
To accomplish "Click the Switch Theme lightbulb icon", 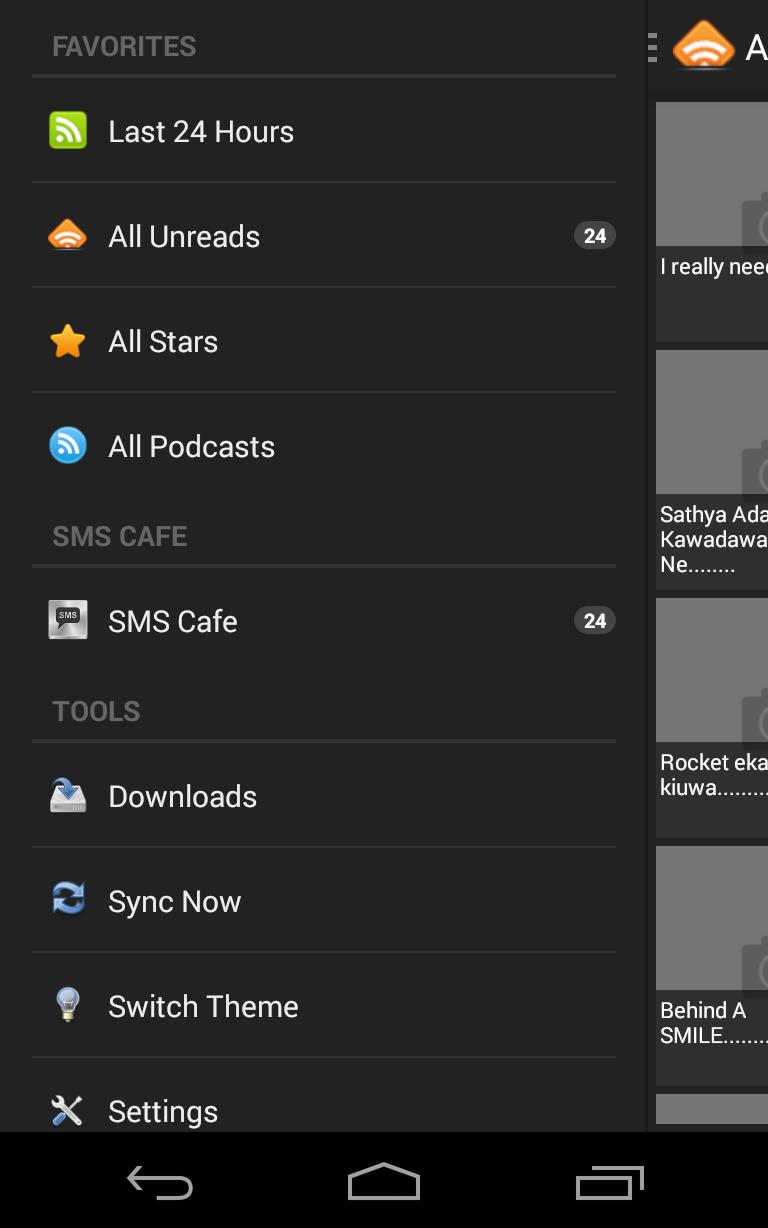I will (66, 1006).
